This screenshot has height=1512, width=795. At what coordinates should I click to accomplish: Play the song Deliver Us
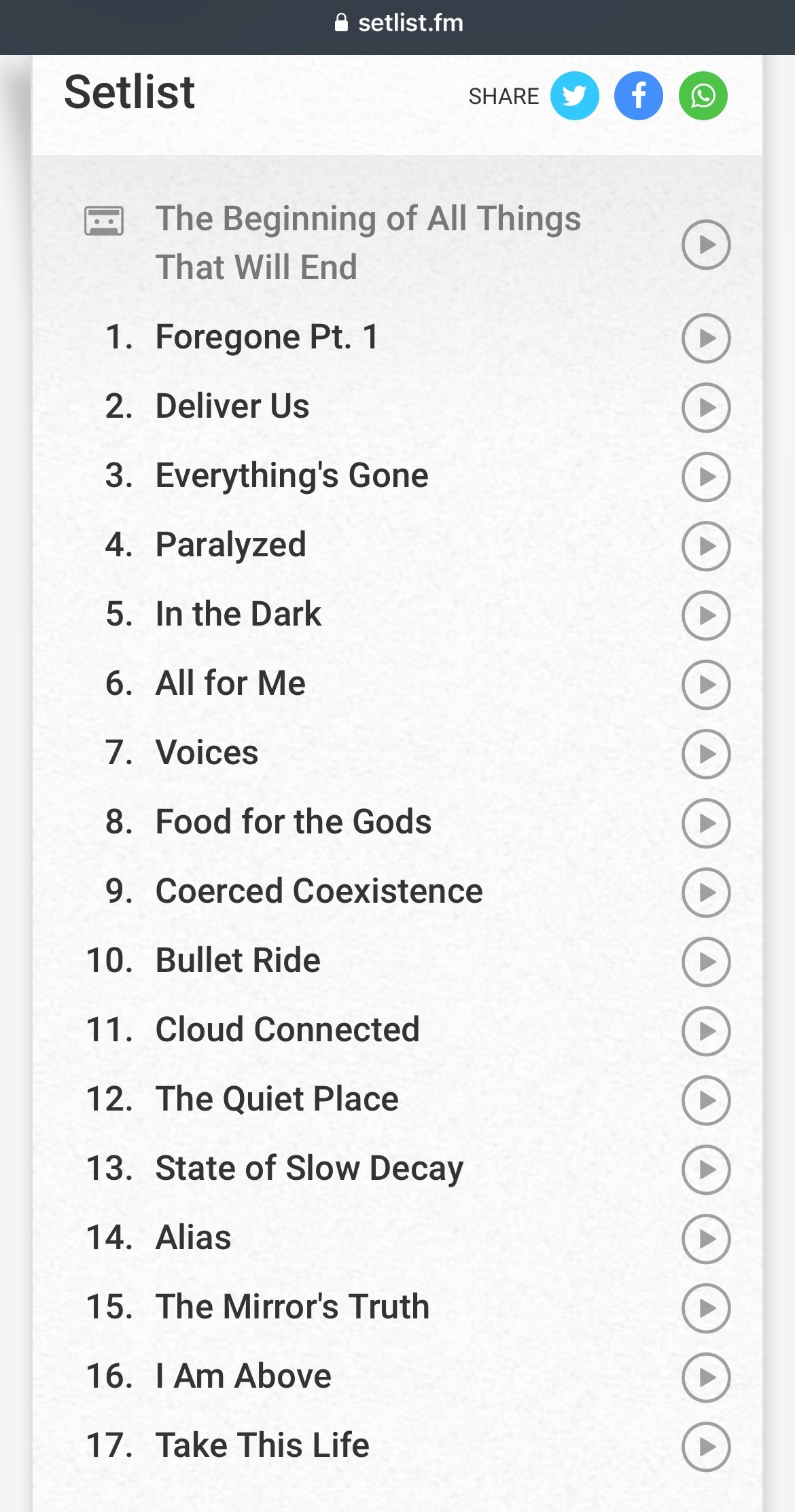point(706,408)
